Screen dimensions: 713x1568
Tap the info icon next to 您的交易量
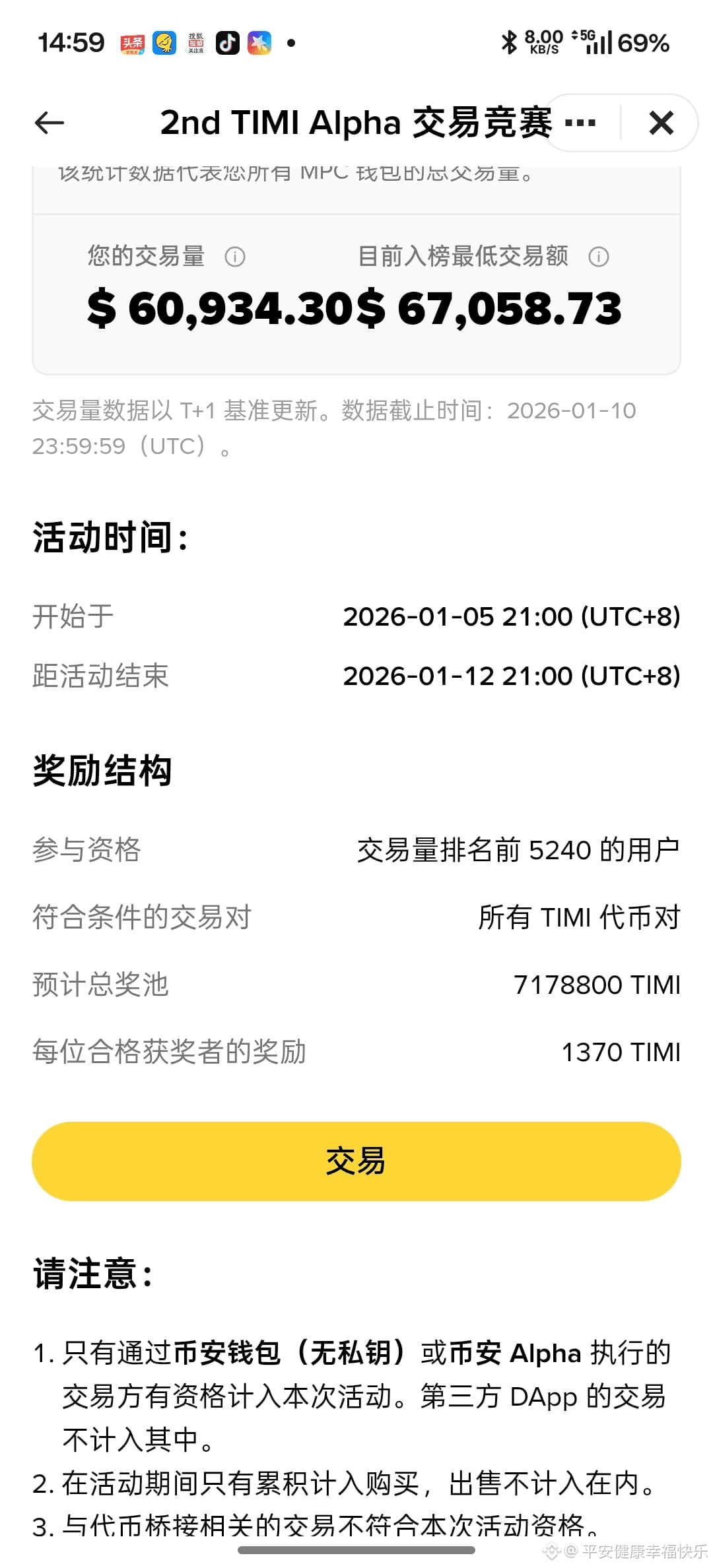tap(236, 257)
